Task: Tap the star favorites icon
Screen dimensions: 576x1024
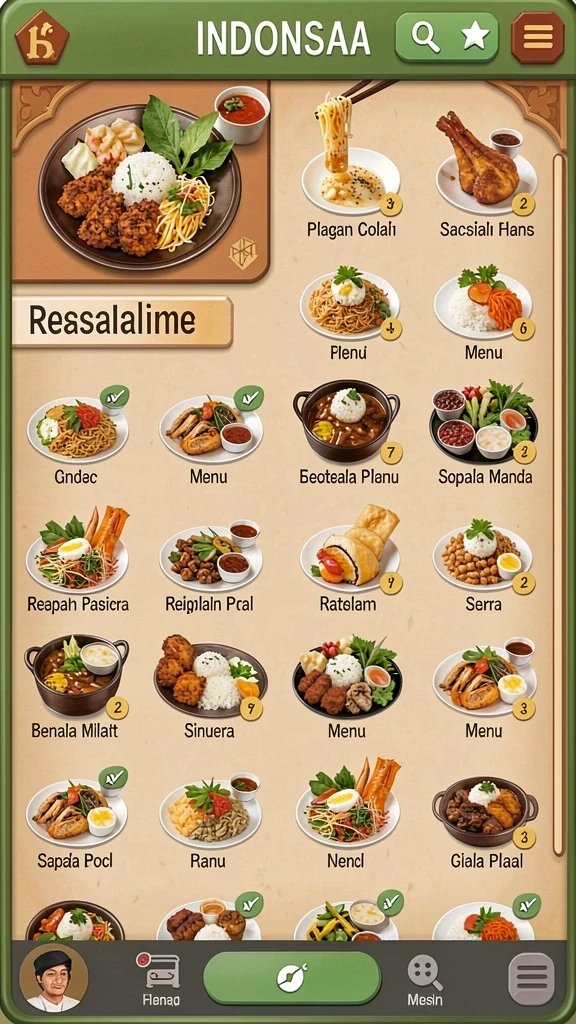Action: [474, 38]
